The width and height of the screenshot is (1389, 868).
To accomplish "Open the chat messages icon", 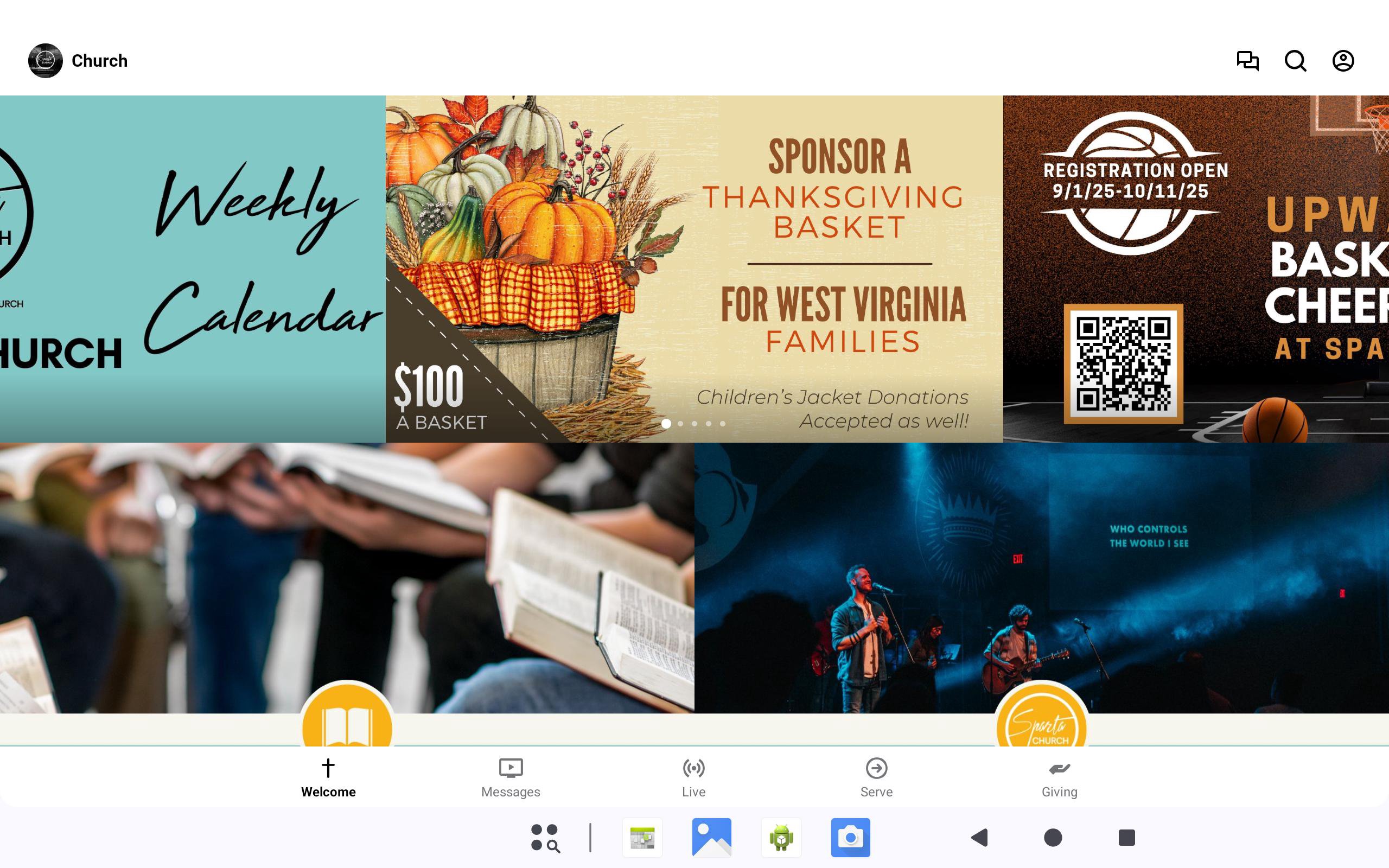I will coord(1247,61).
